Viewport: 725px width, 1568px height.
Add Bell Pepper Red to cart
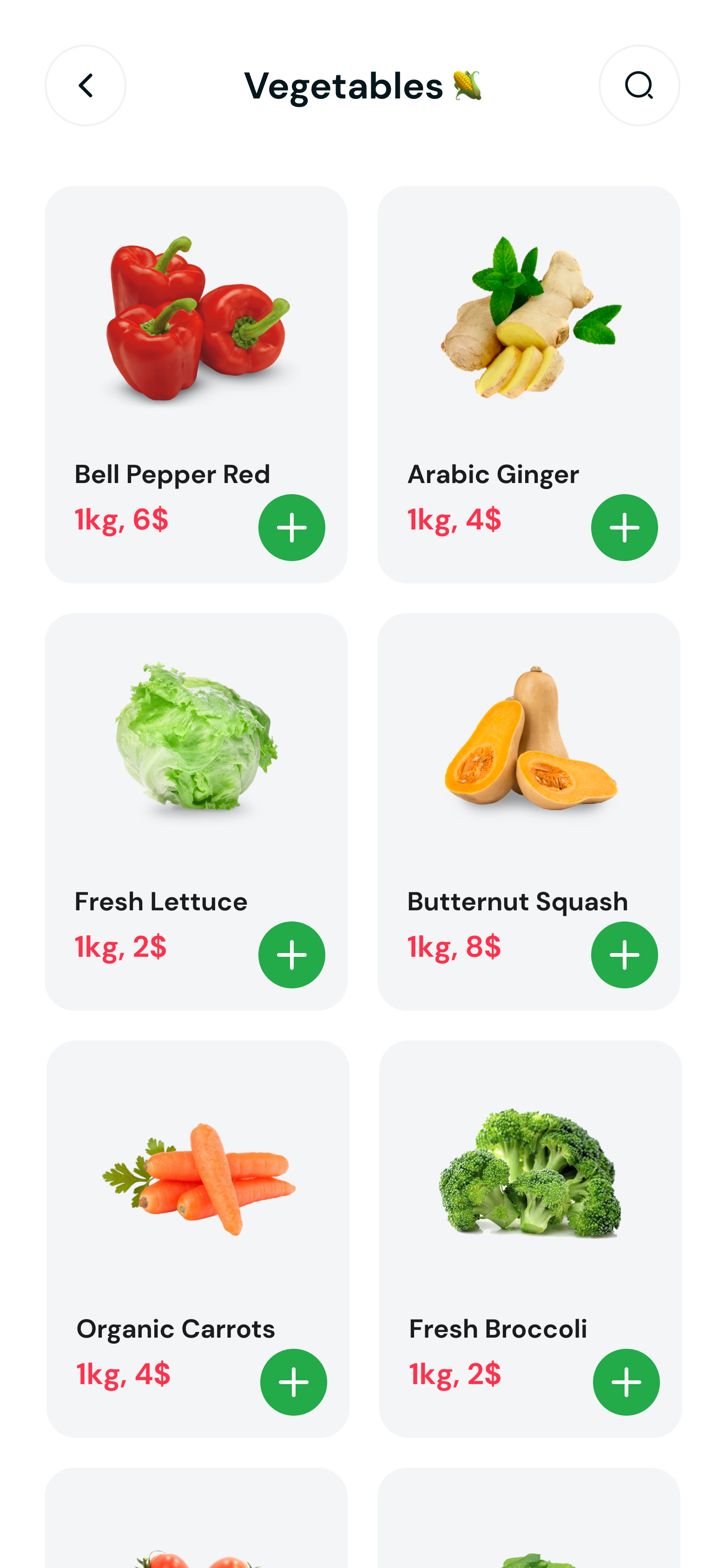291,527
